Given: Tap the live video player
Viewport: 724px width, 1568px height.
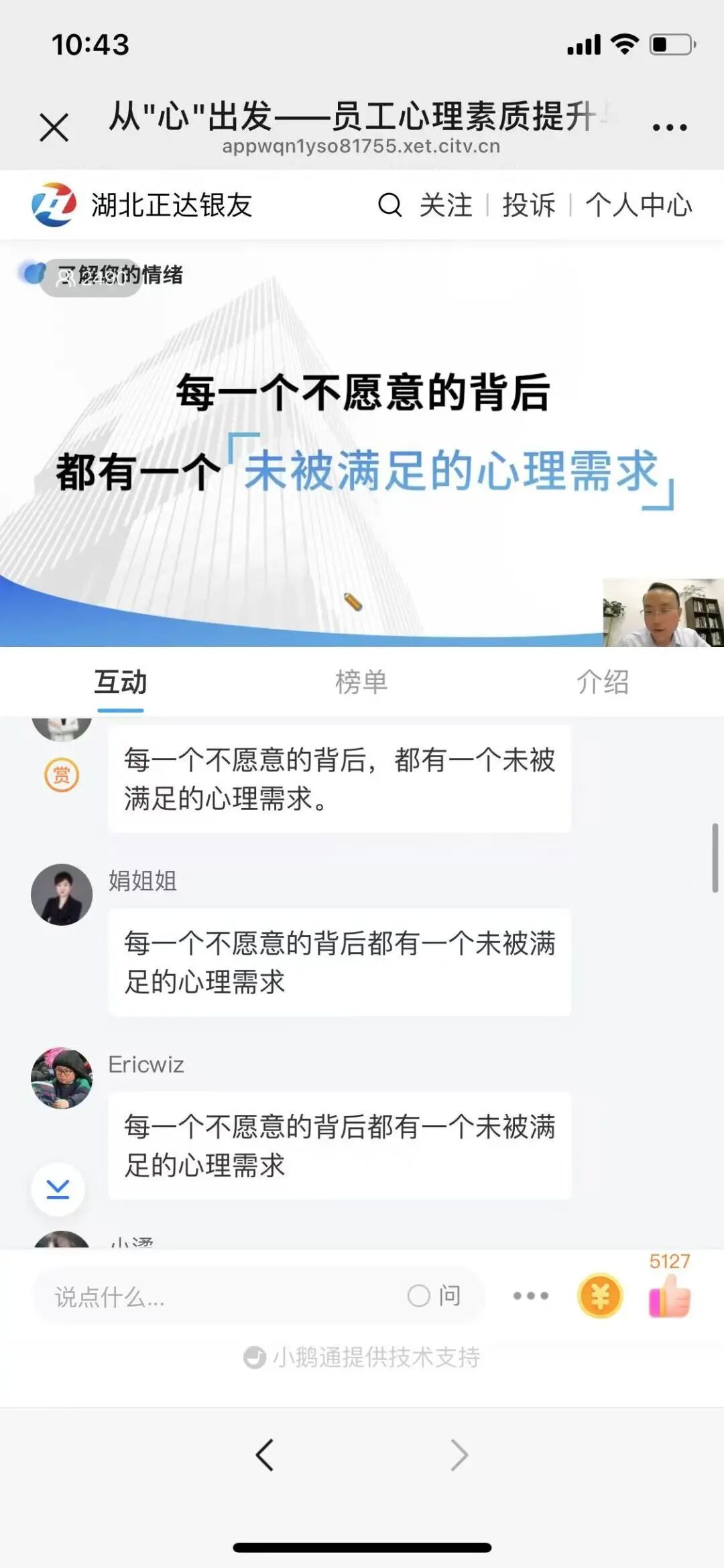Looking at the screenshot, I should pos(362,444).
